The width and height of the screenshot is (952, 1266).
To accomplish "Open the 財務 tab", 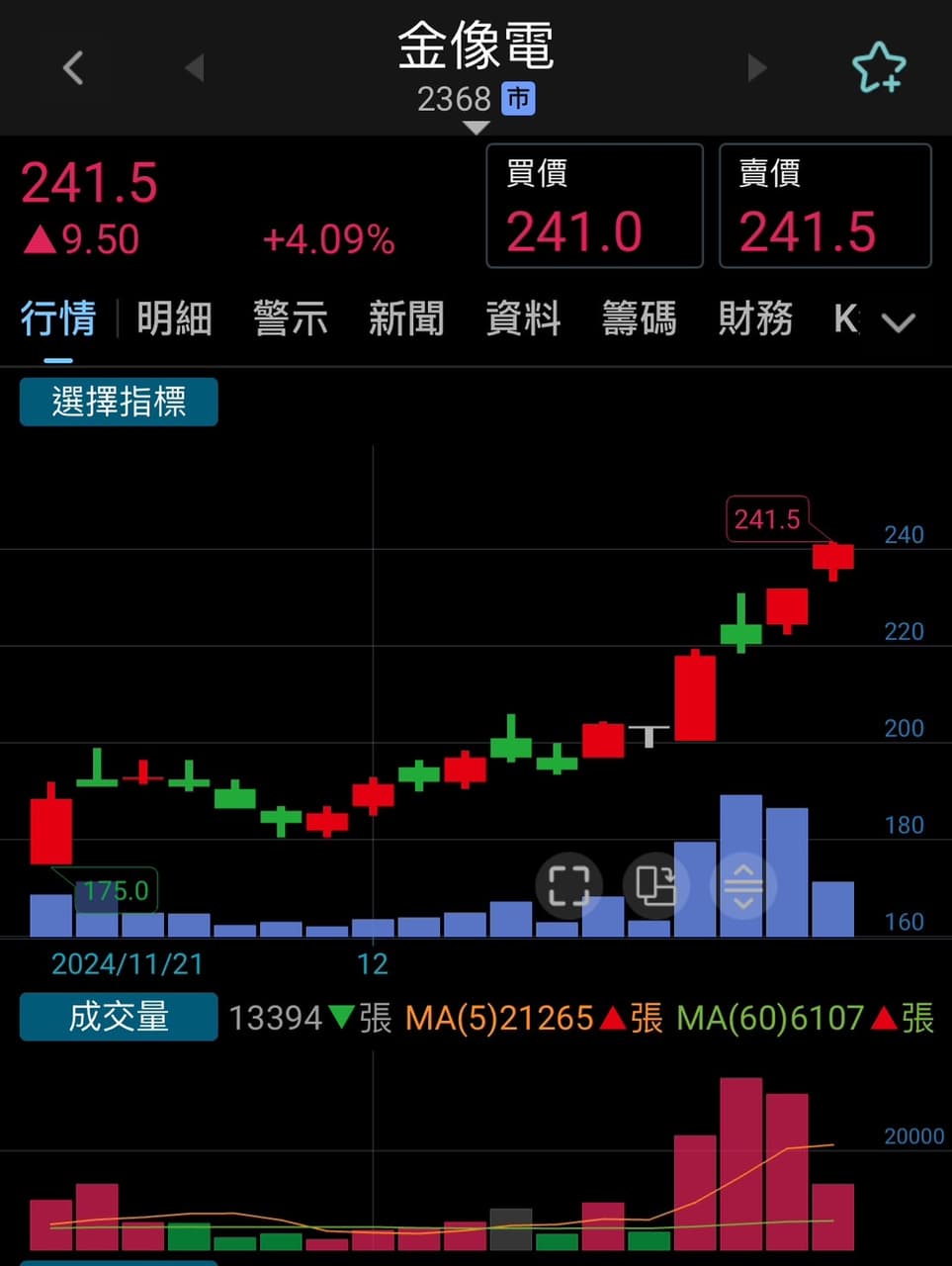I will pos(755,318).
